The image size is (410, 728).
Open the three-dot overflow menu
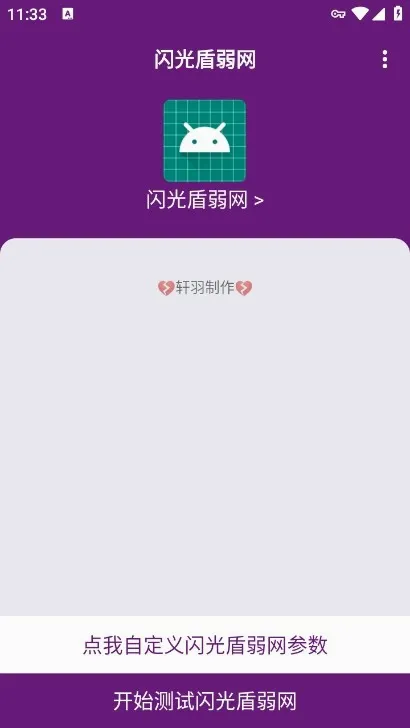pyautogui.click(x=384, y=60)
